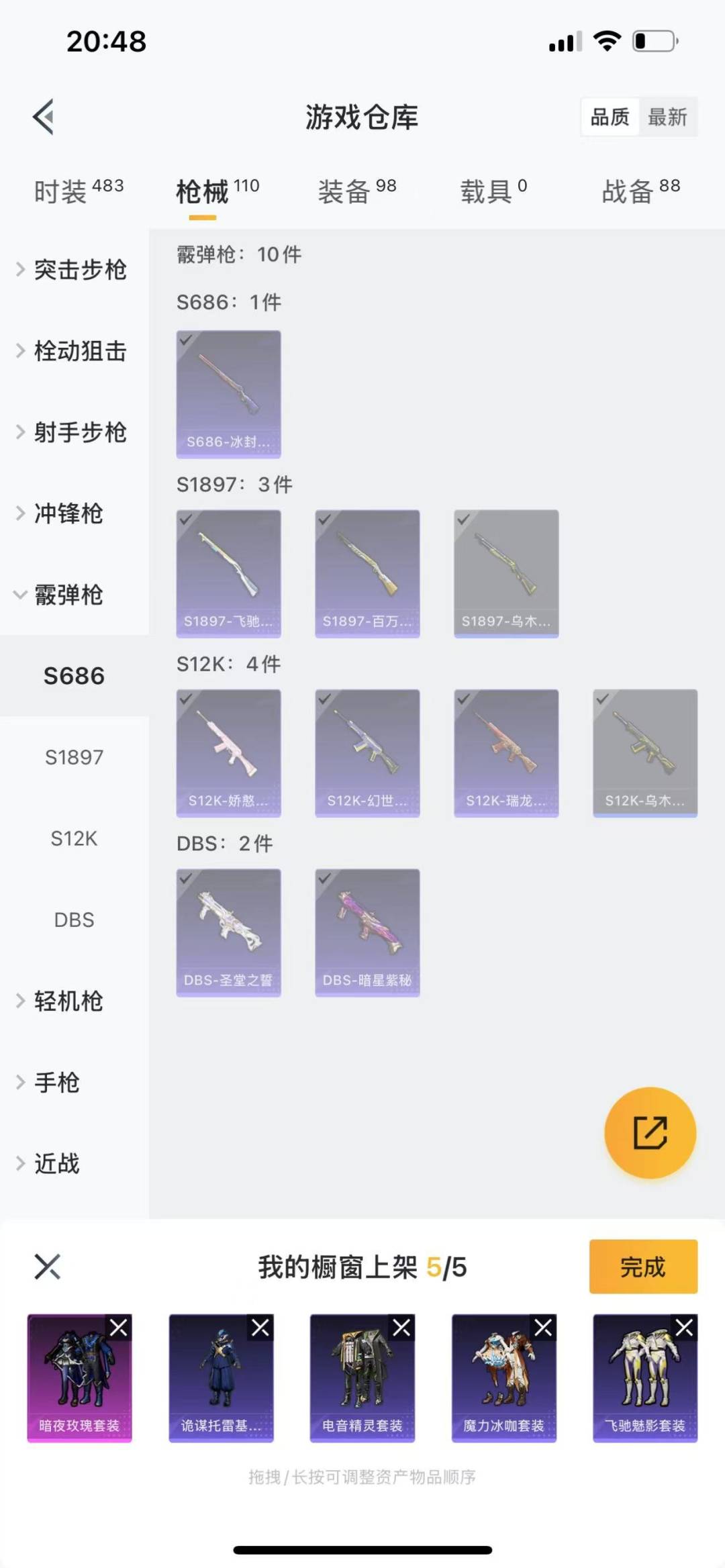
Task: Select the S686-冰封 shotgun tile
Action: (x=228, y=394)
